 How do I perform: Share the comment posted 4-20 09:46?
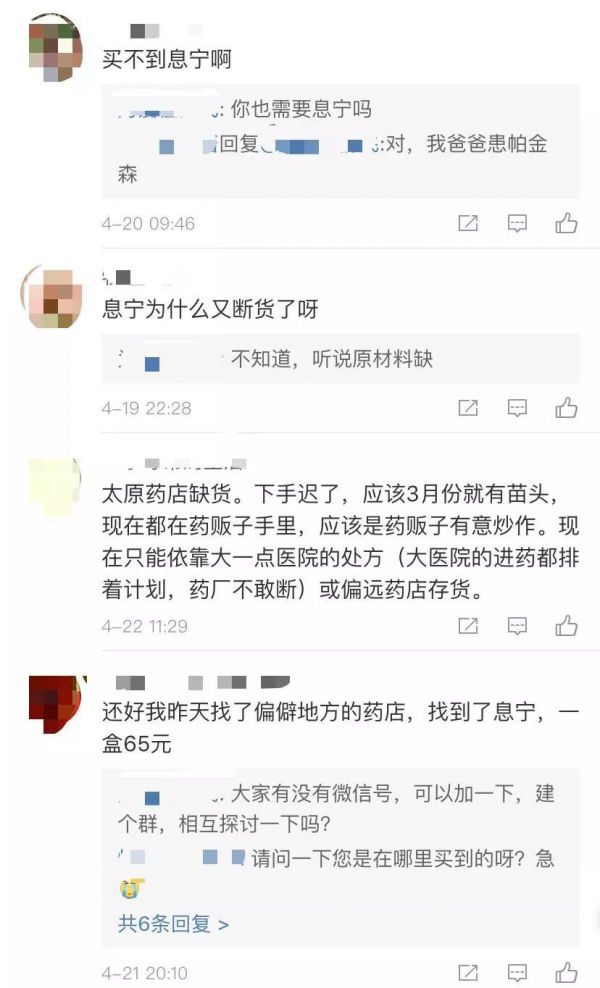[x=467, y=223]
